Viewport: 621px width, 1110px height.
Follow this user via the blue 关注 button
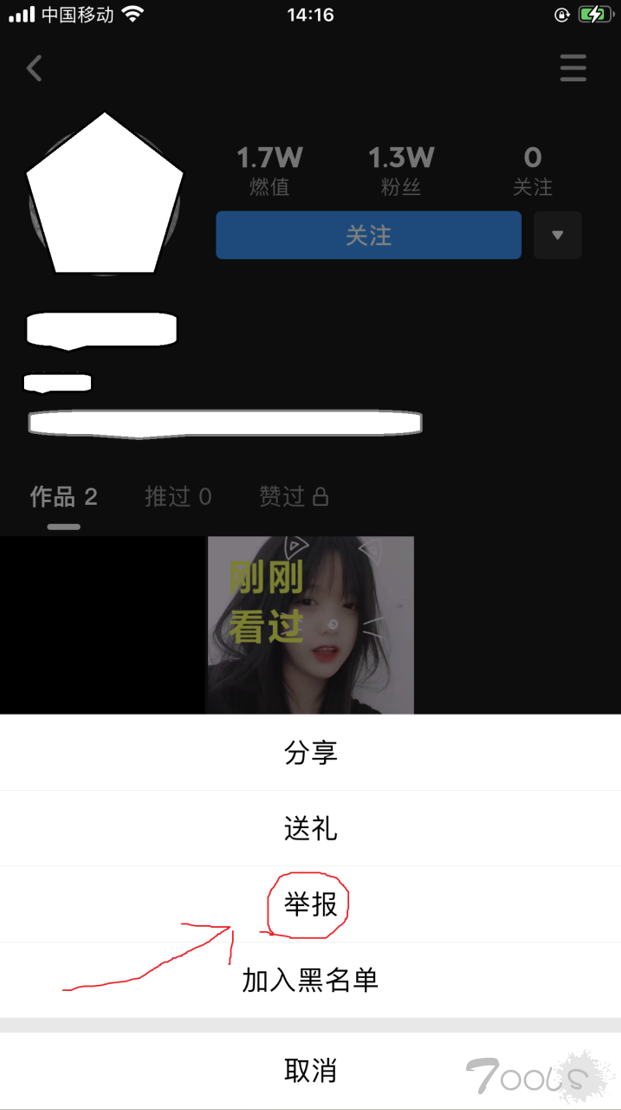pyautogui.click(x=368, y=235)
